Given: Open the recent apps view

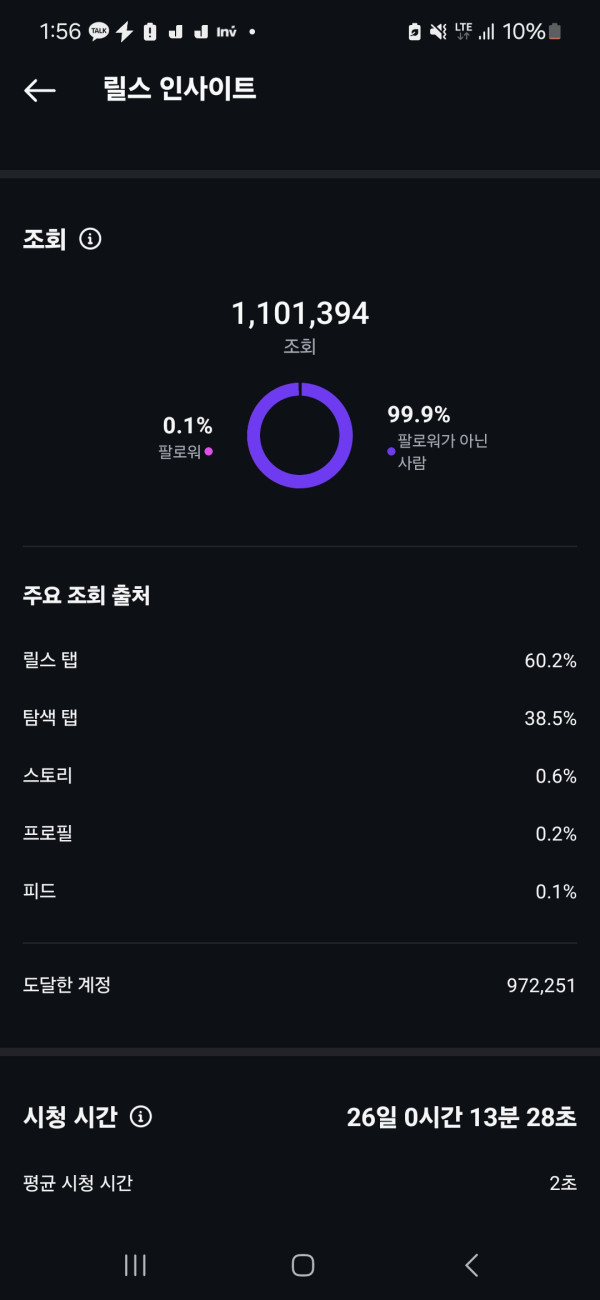Looking at the screenshot, I should coord(135,1265).
